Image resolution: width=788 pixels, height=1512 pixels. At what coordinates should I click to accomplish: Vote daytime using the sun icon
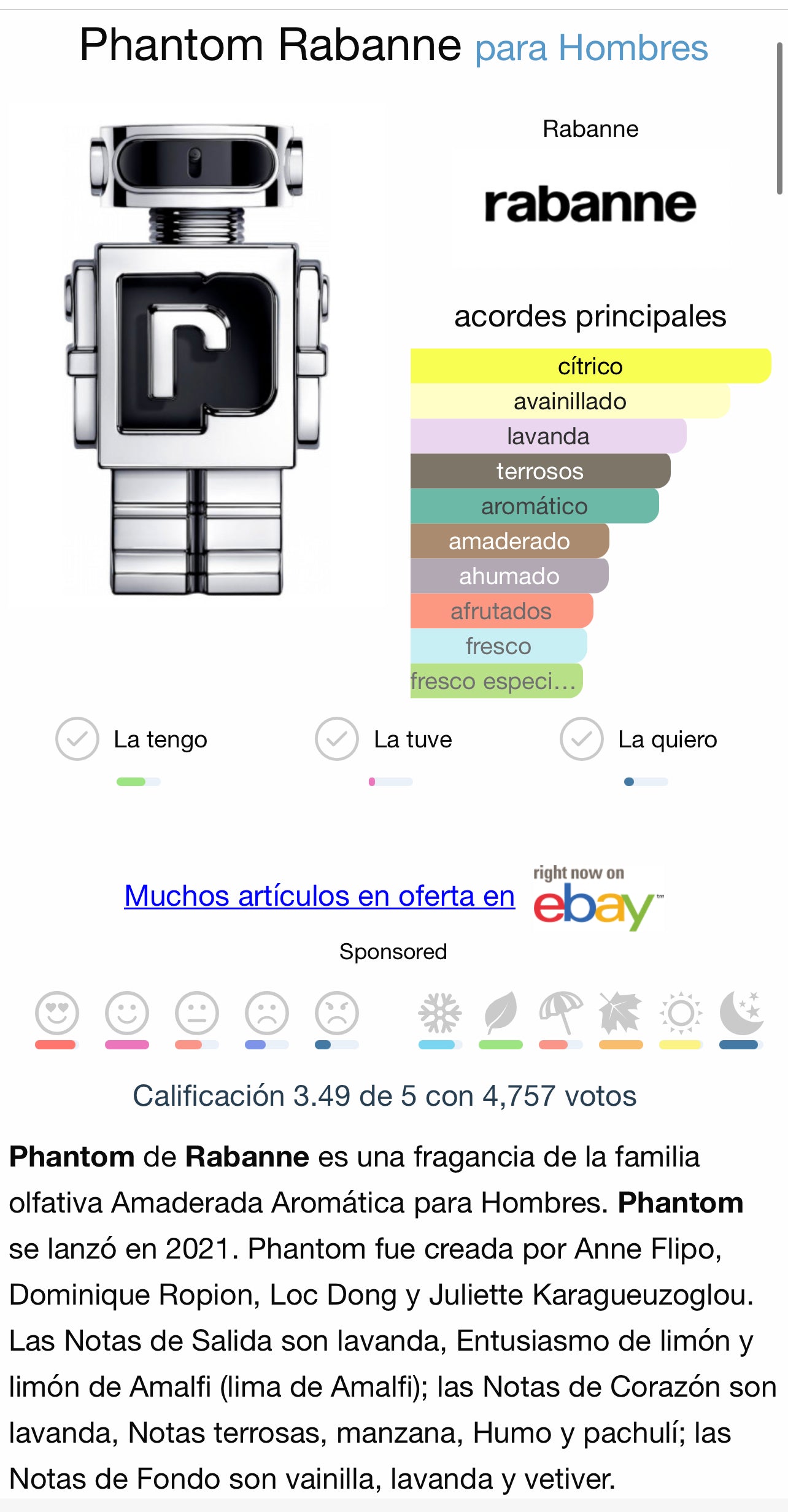pos(681,1013)
